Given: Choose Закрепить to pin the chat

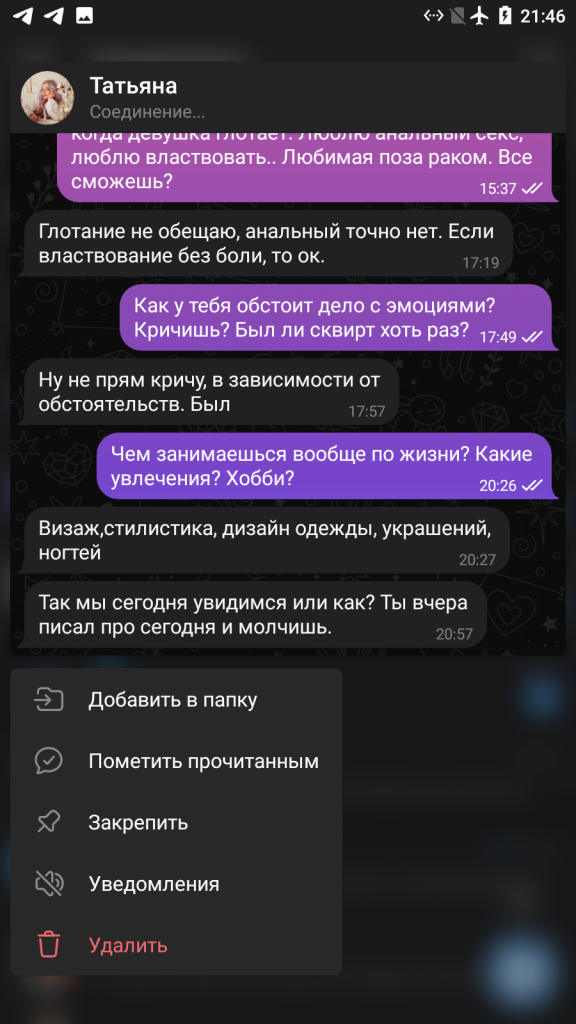Looking at the screenshot, I should coord(176,822).
